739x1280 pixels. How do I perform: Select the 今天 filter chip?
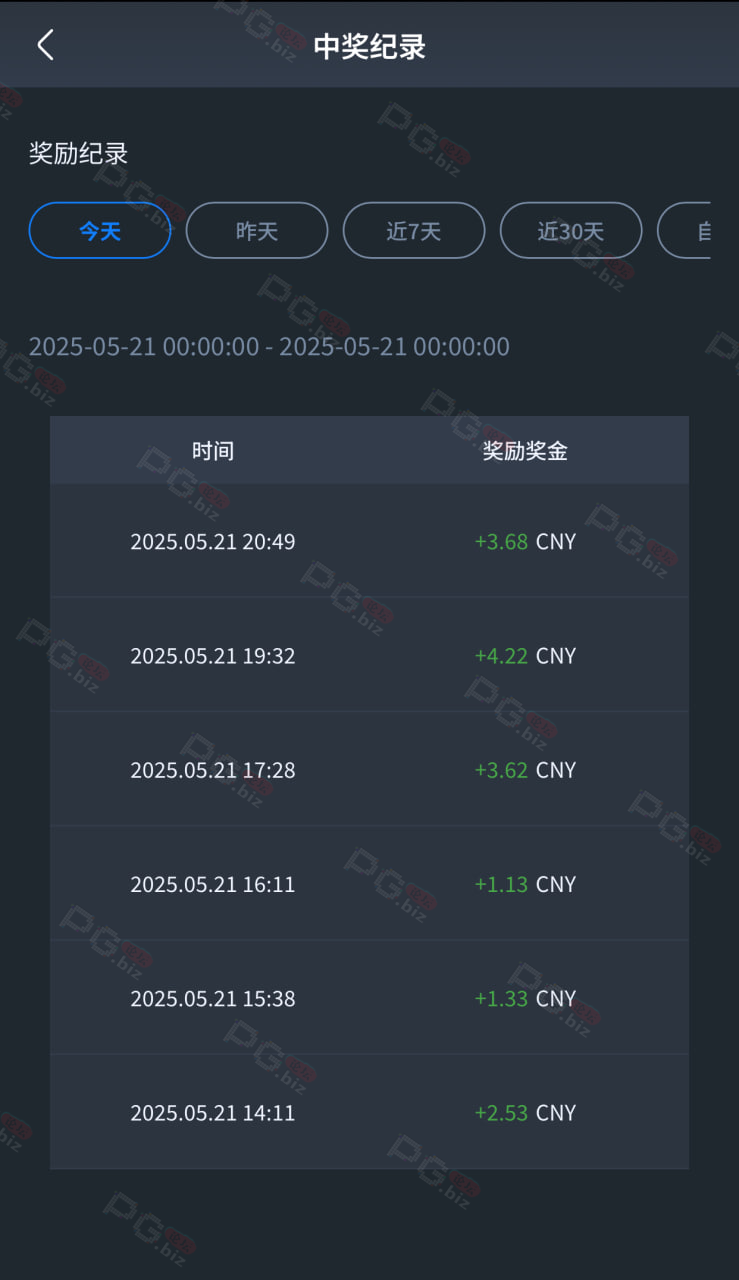tap(100, 231)
